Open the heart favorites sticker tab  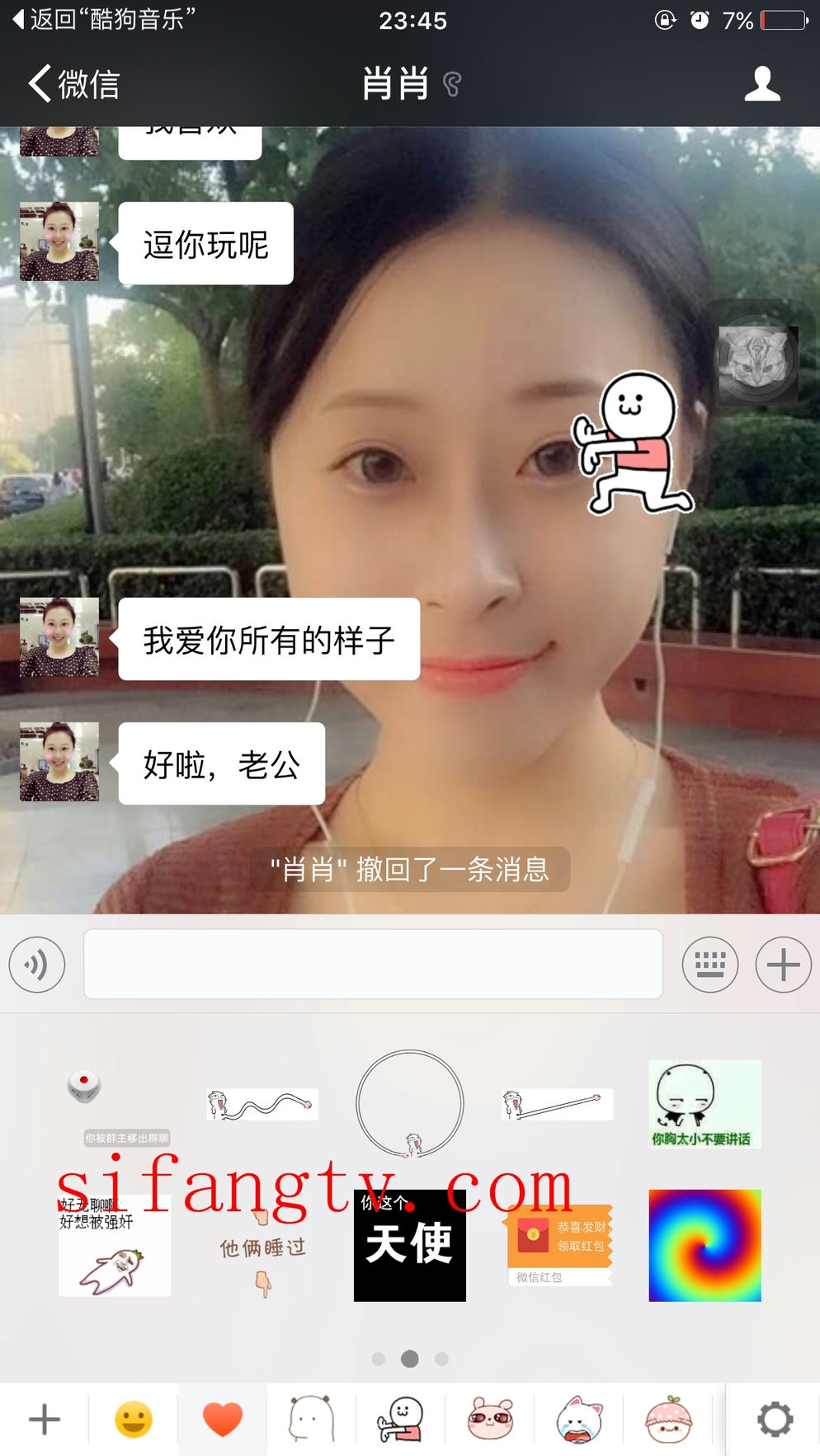tap(223, 1419)
